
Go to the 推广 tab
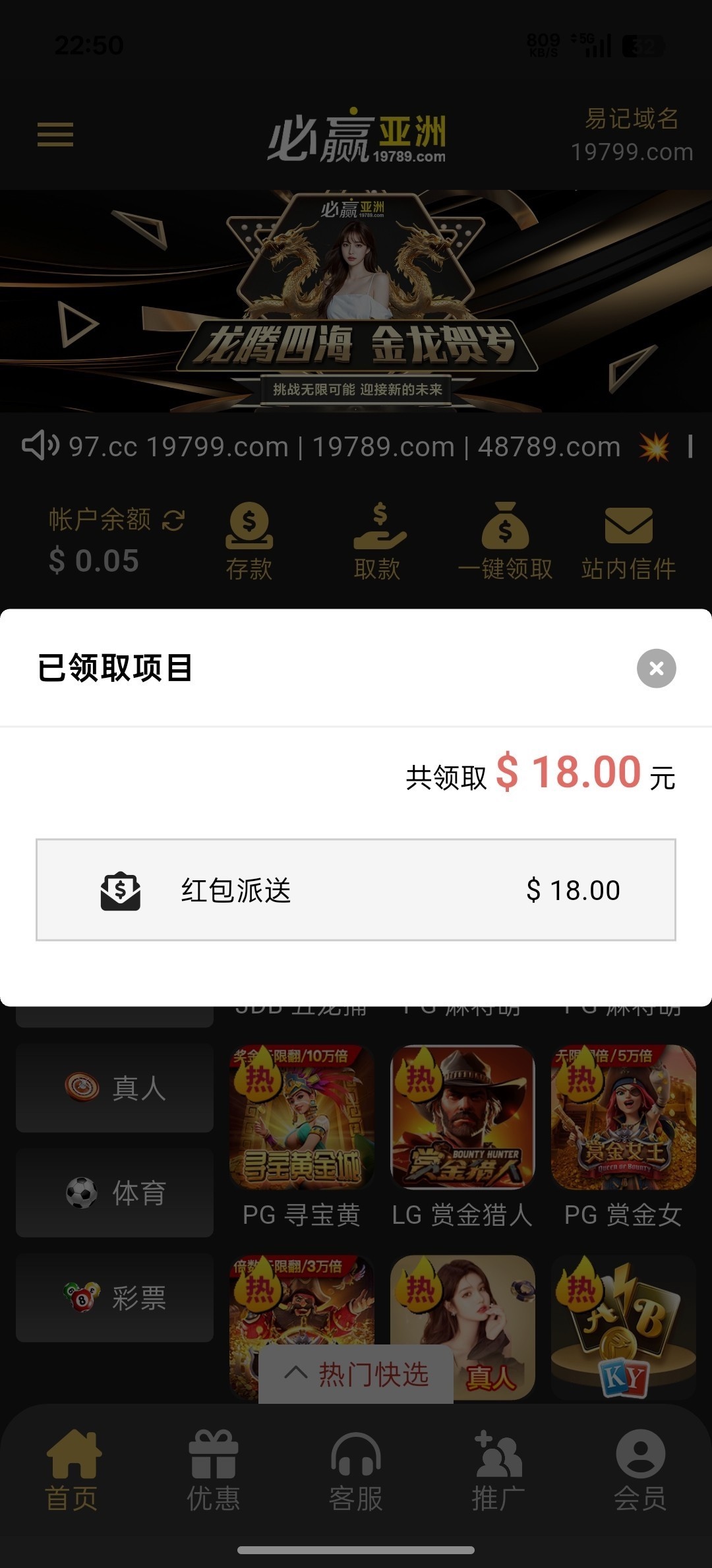(498, 1470)
